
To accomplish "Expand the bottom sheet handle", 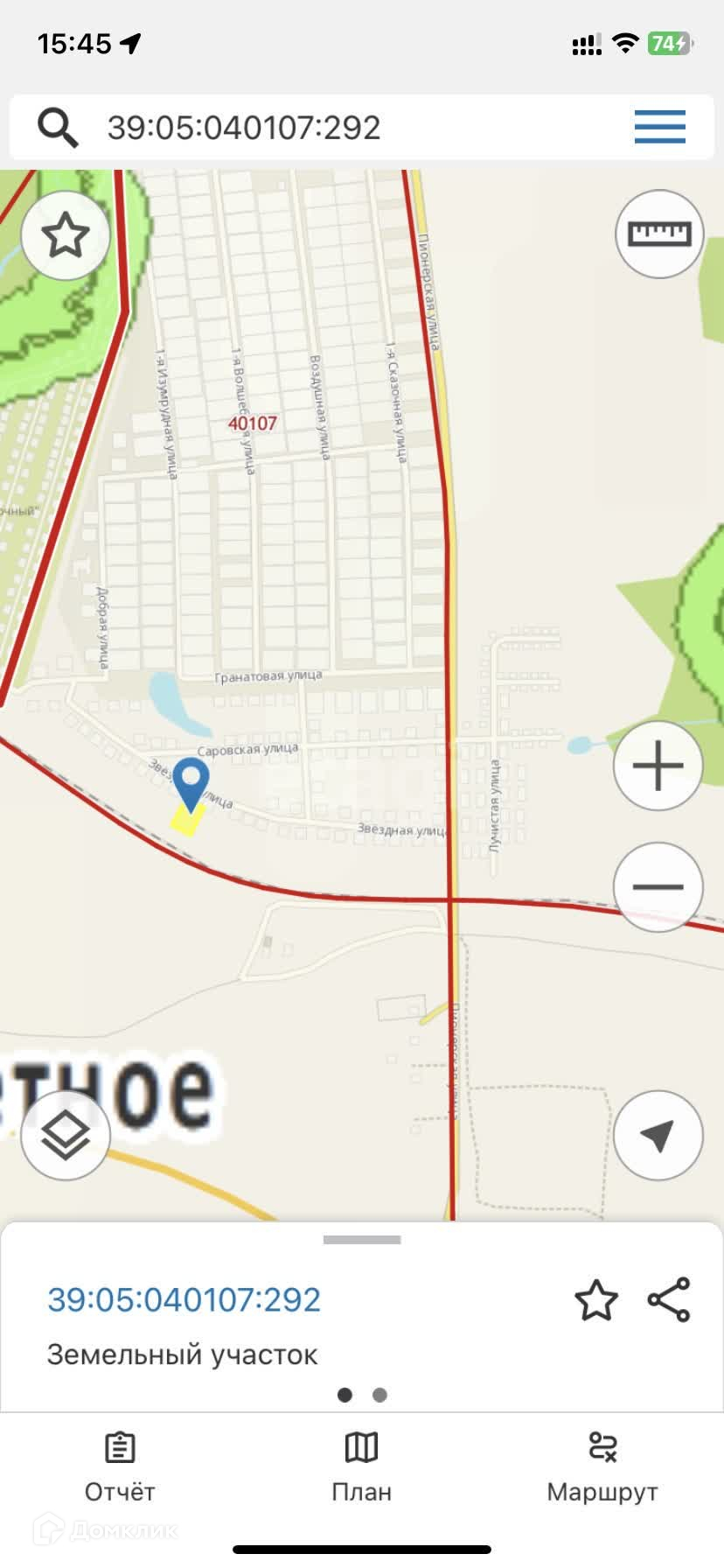I will click(x=362, y=1240).
